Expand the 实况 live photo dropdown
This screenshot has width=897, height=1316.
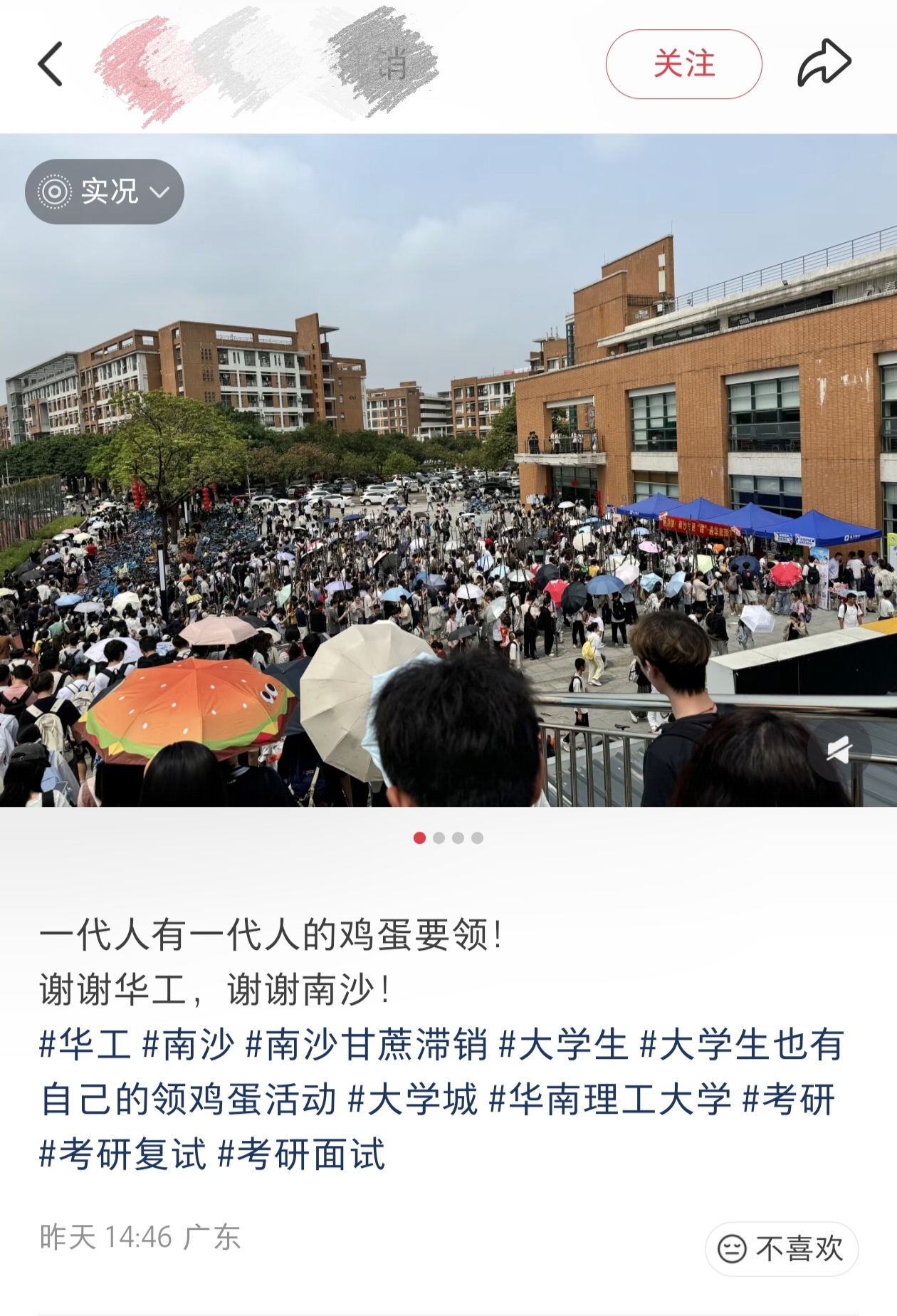(105, 192)
